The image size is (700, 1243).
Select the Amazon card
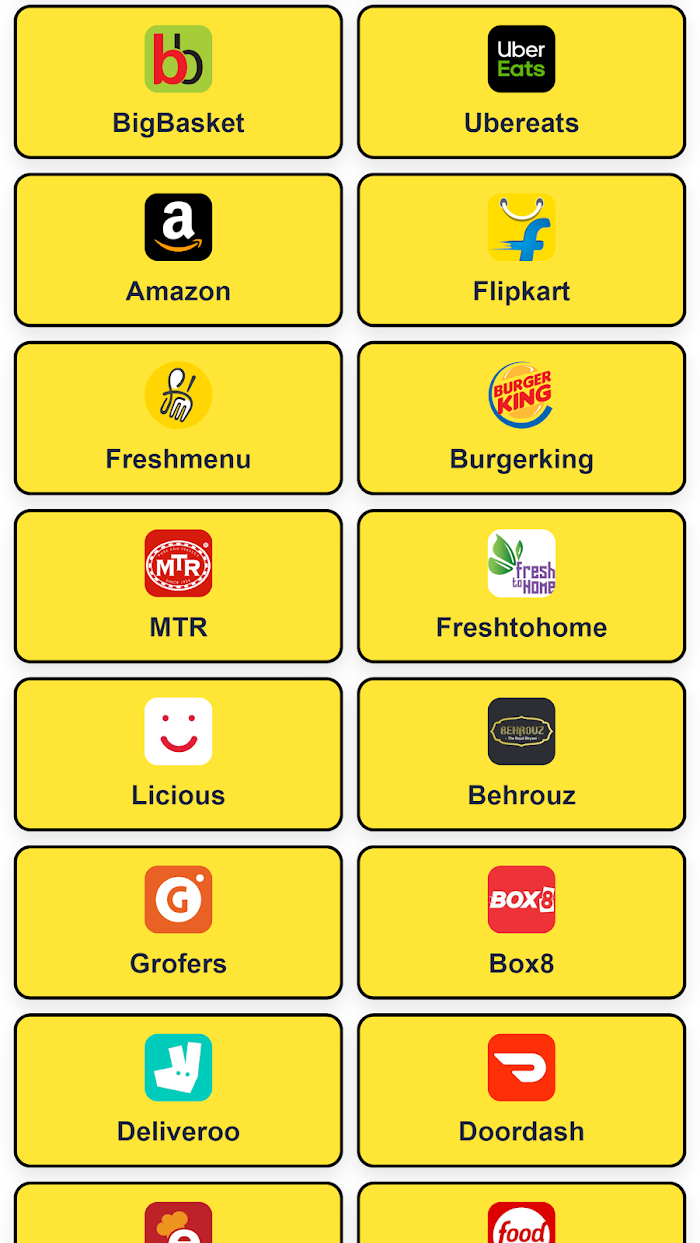tap(178, 250)
